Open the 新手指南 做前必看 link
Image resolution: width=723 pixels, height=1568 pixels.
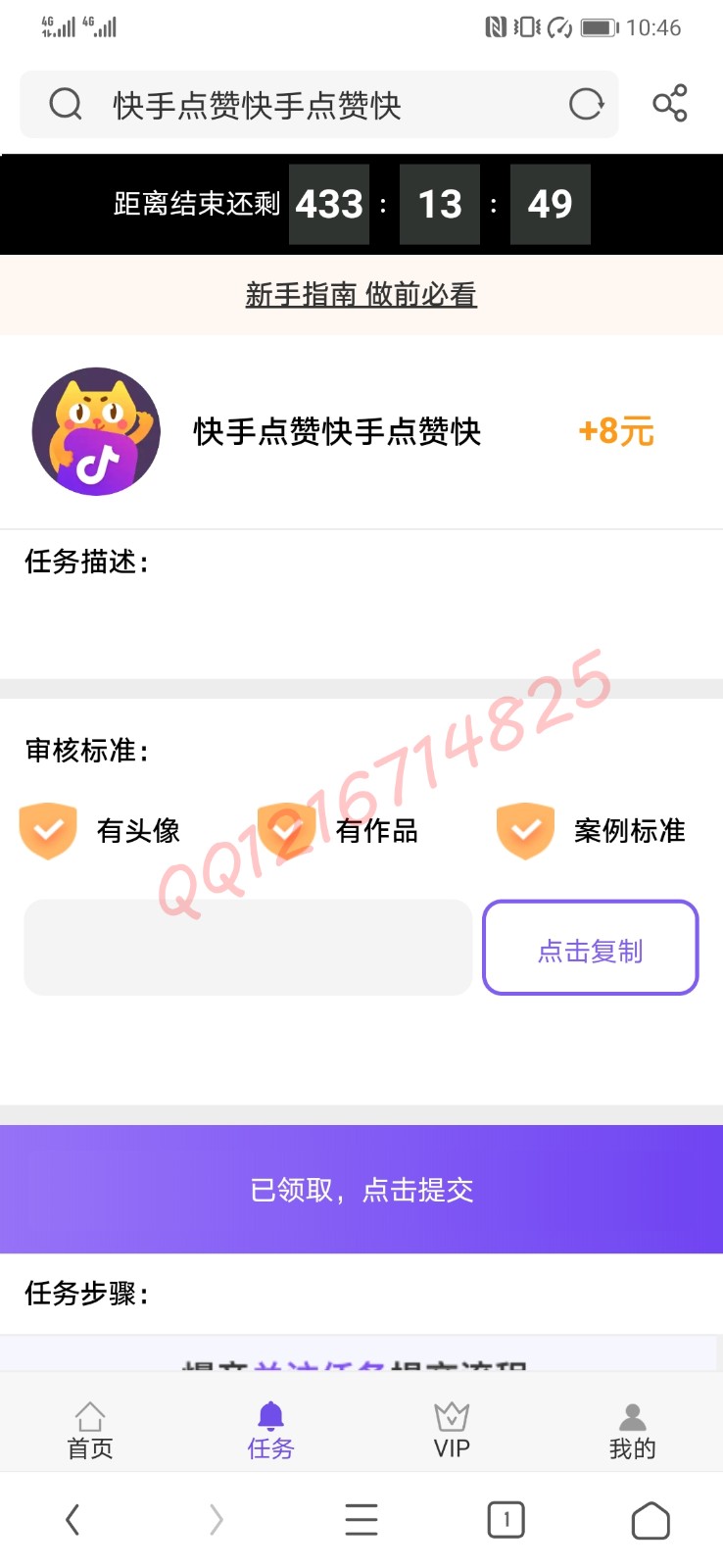click(x=361, y=294)
